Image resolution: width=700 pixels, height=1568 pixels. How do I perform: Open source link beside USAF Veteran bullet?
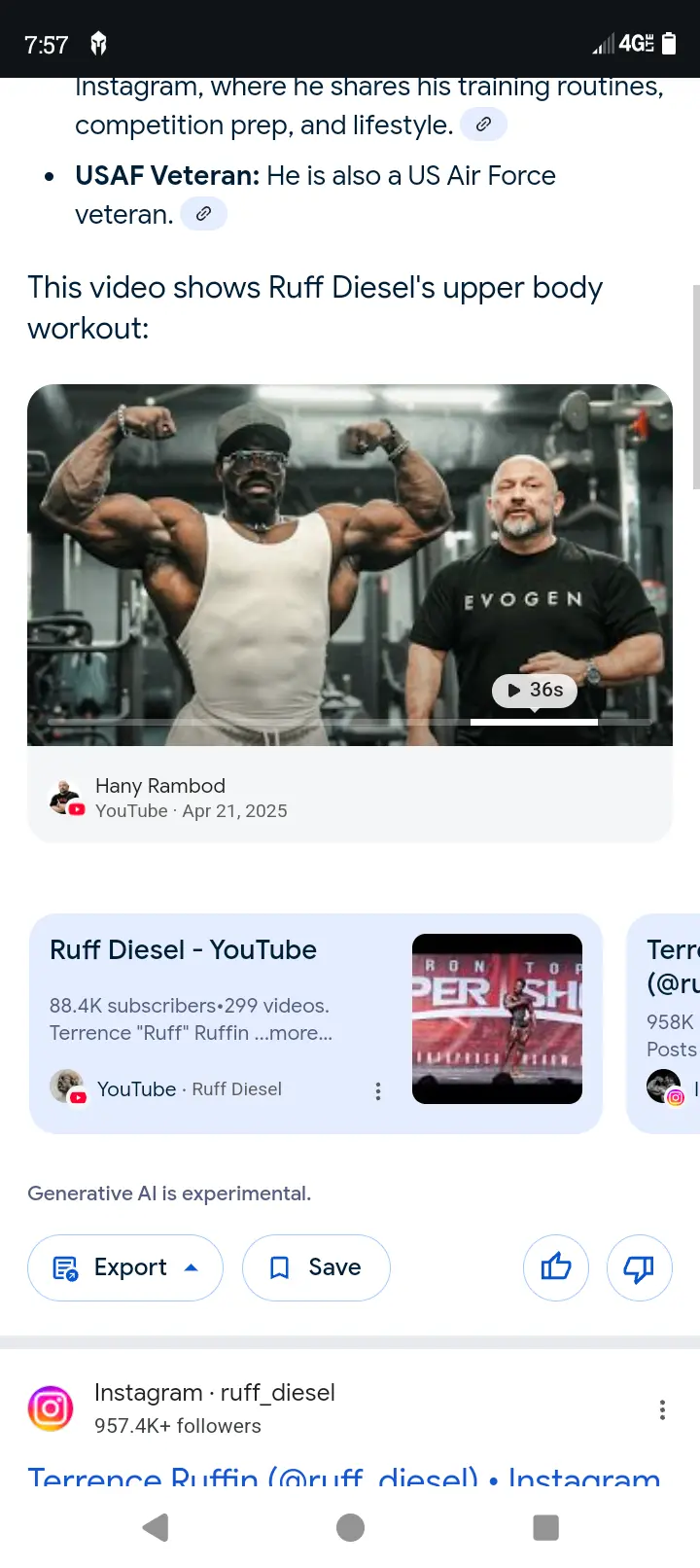(203, 214)
